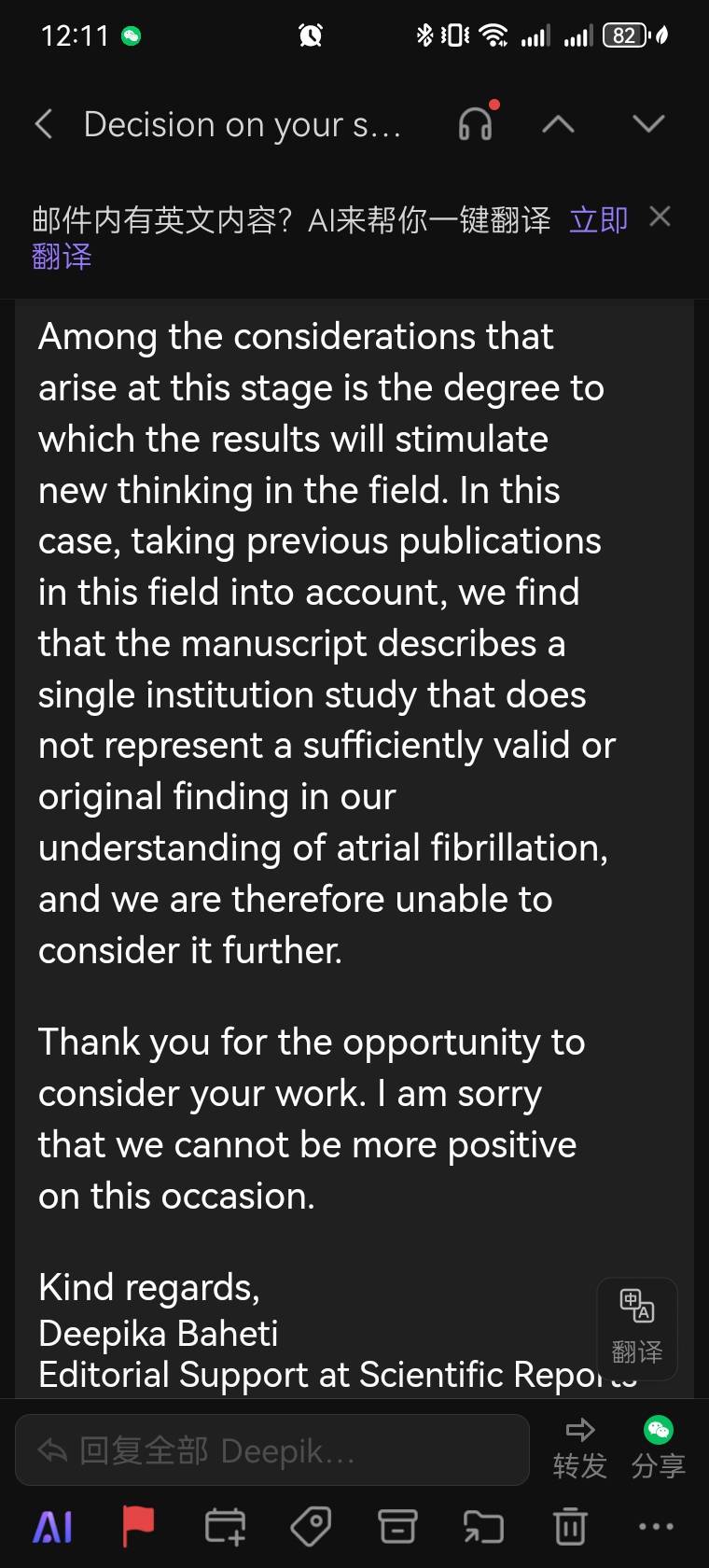Archive this email

[x=397, y=1528]
